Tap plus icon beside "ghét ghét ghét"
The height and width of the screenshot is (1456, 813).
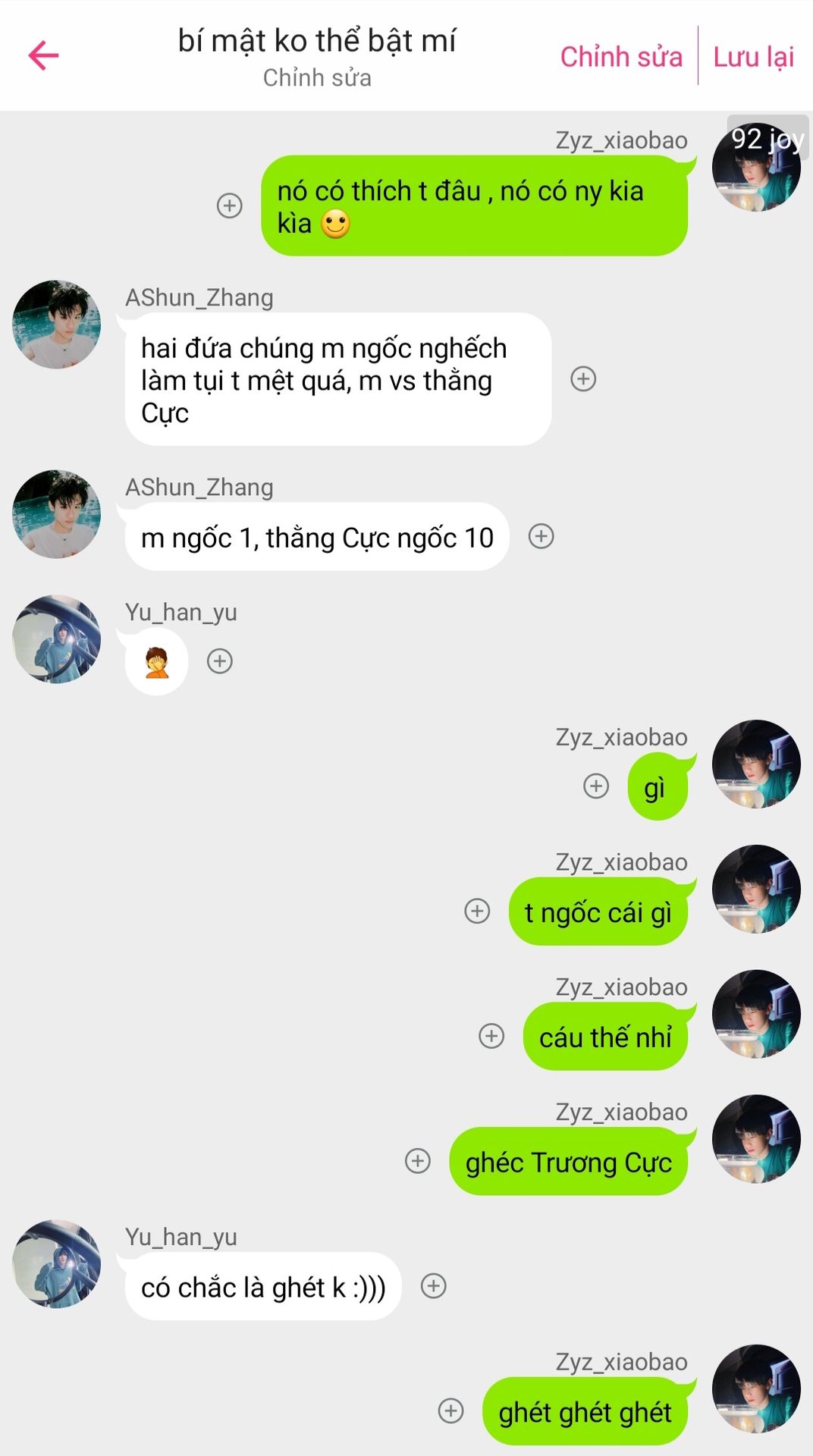451,1411
